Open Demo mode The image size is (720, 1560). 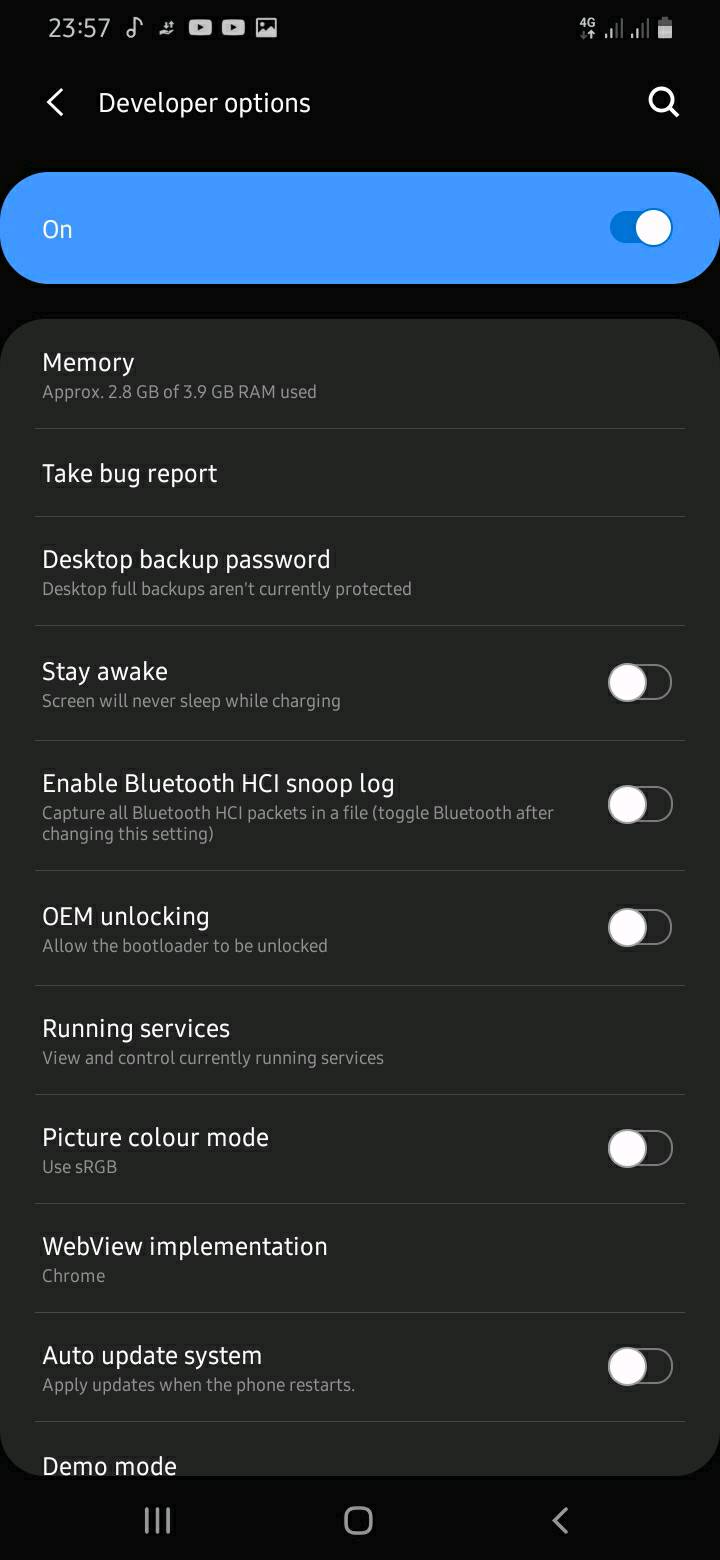click(x=300, y=1462)
